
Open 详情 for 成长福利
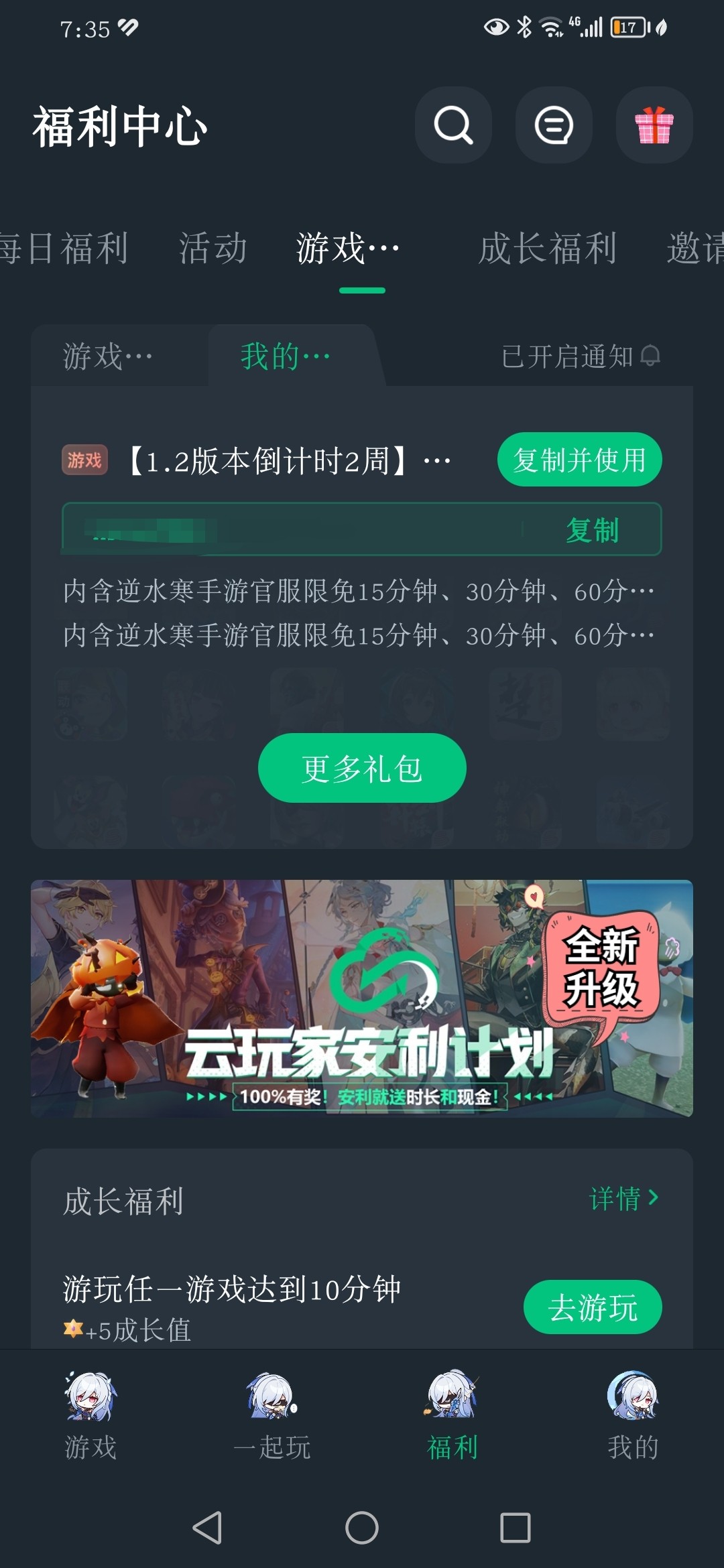(623, 1199)
